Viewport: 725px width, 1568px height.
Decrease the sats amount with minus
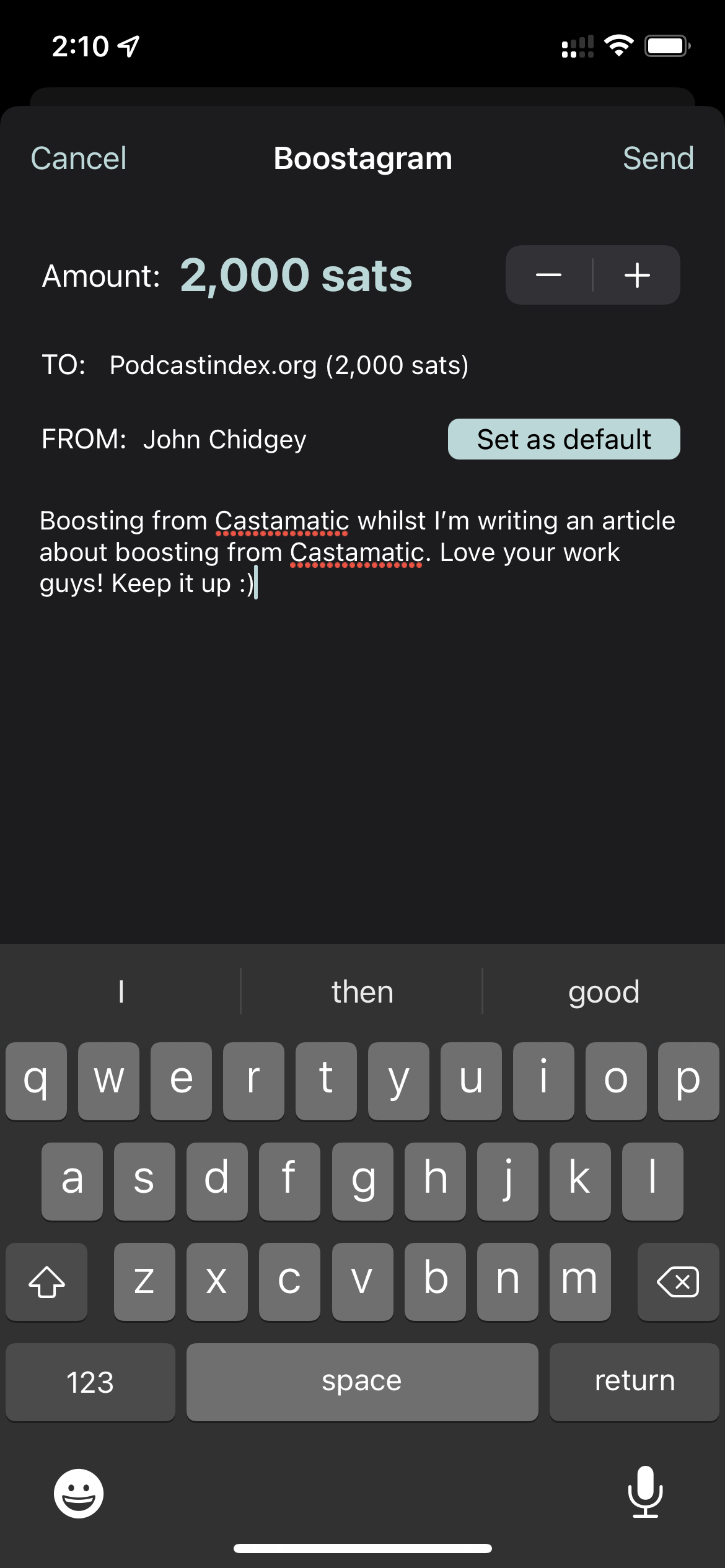coord(549,275)
